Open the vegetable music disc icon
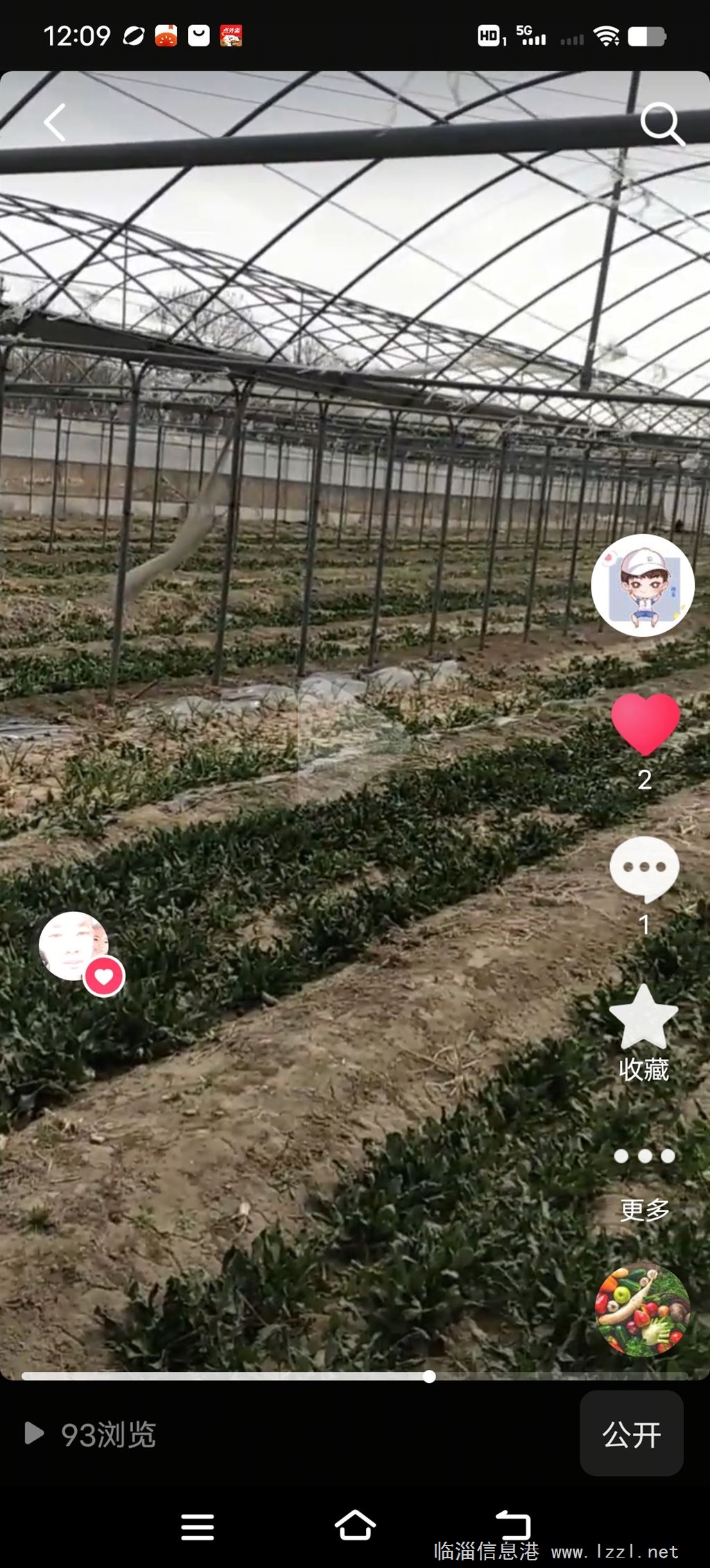This screenshot has height=1568, width=710. coord(643,1310)
